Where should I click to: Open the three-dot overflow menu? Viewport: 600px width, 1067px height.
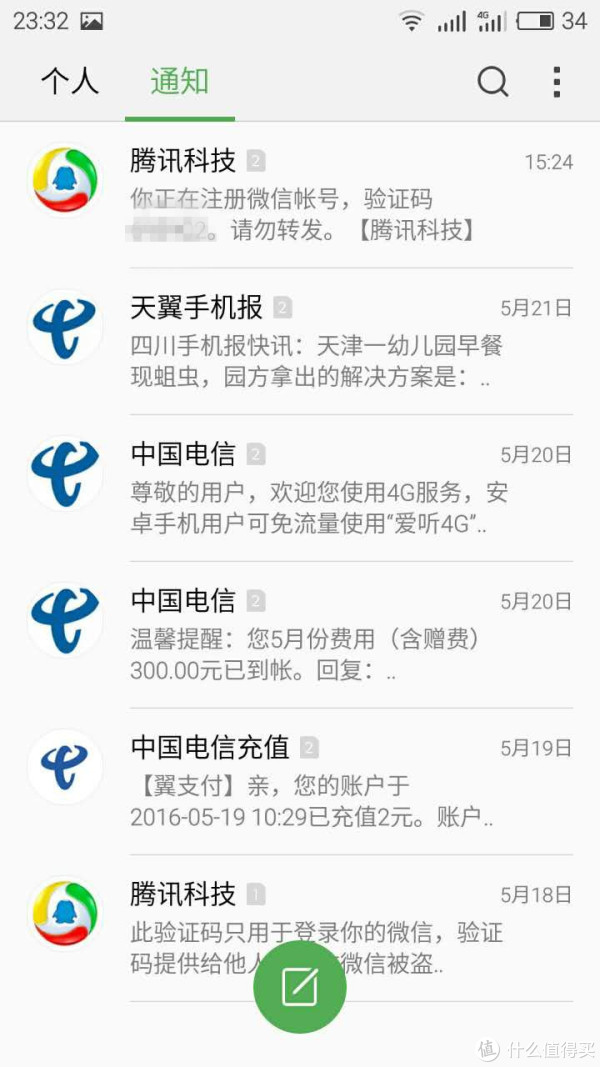(556, 82)
